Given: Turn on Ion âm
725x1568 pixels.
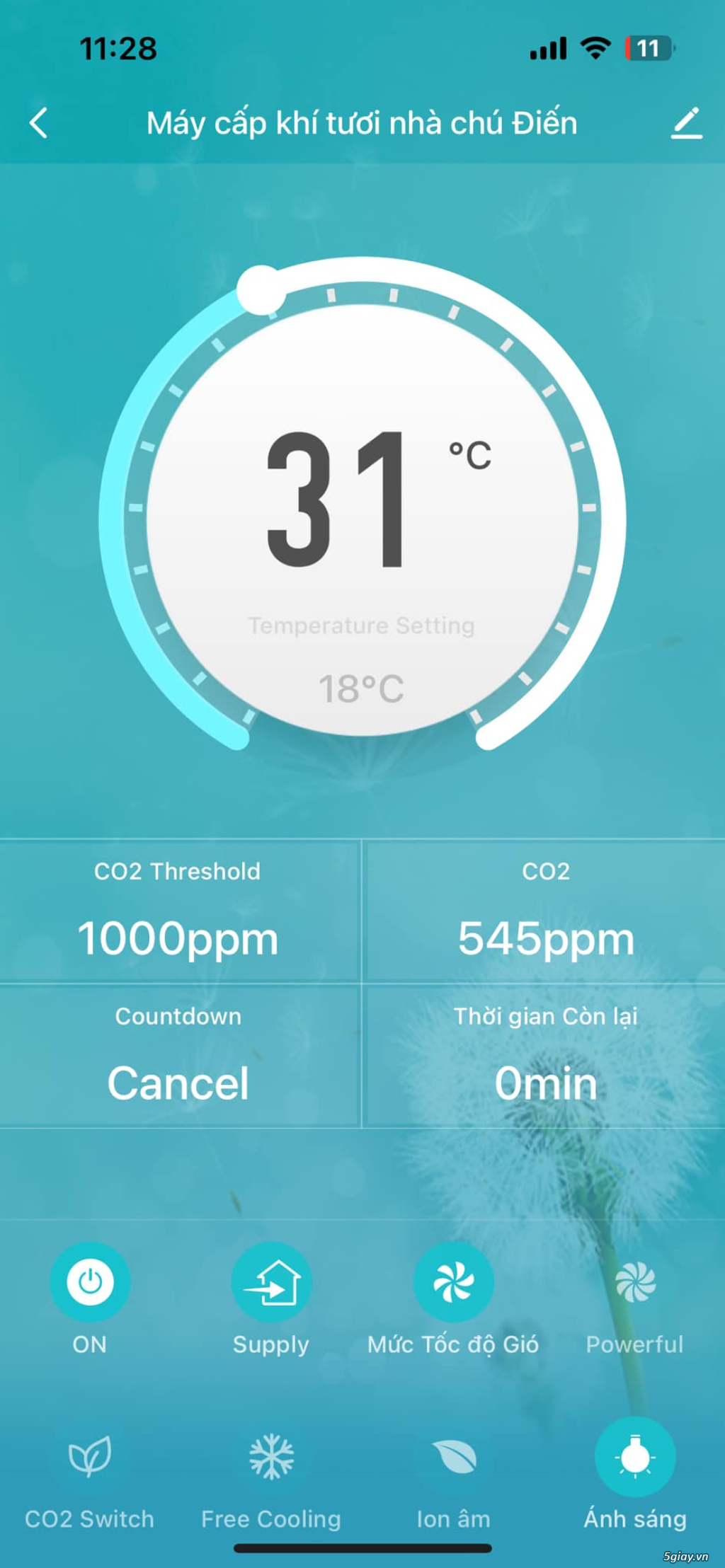Looking at the screenshot, I should pyautogui.click(x=453, y=1458).
